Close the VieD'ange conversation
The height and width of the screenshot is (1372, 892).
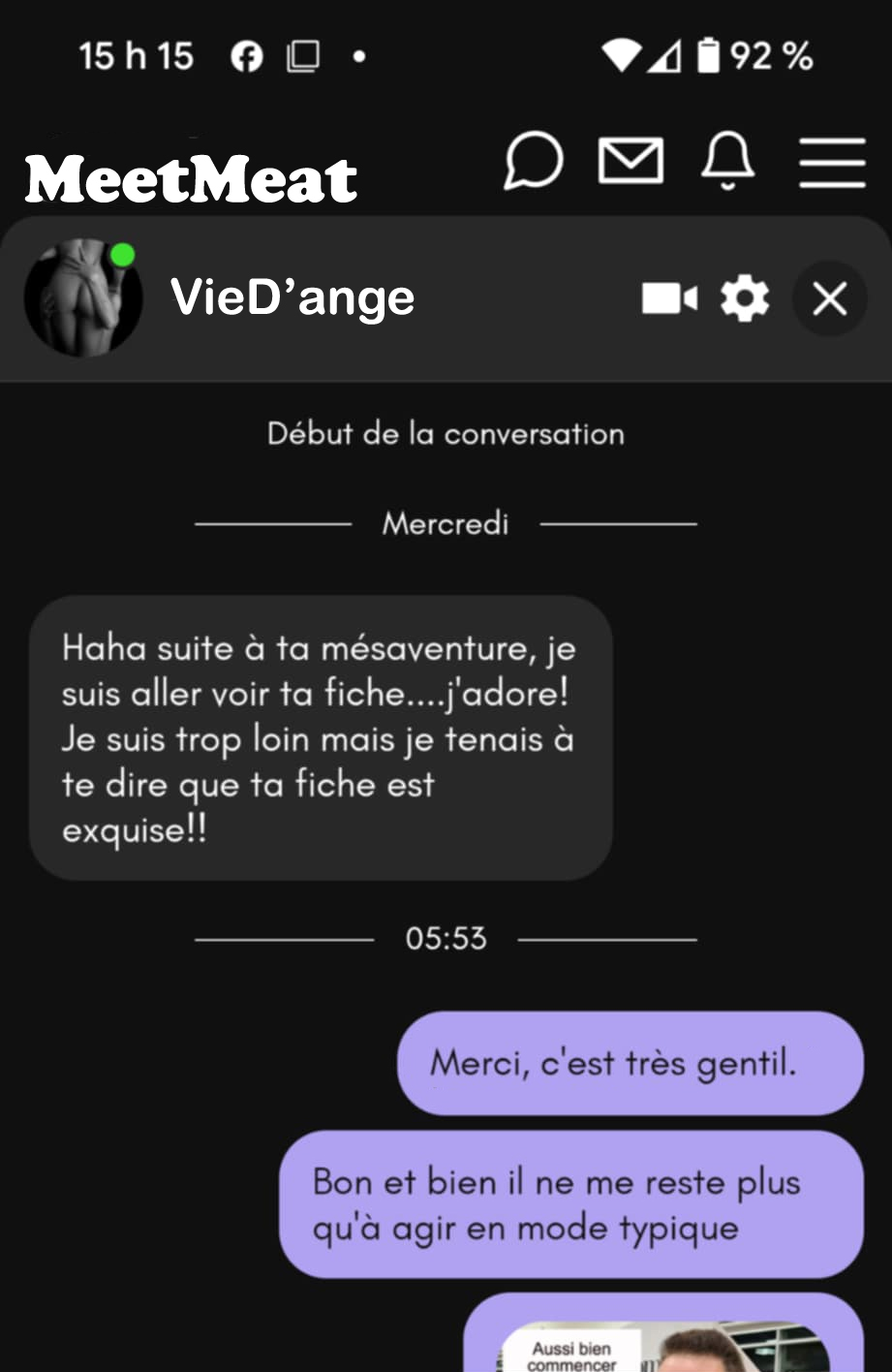click(830, 298)
